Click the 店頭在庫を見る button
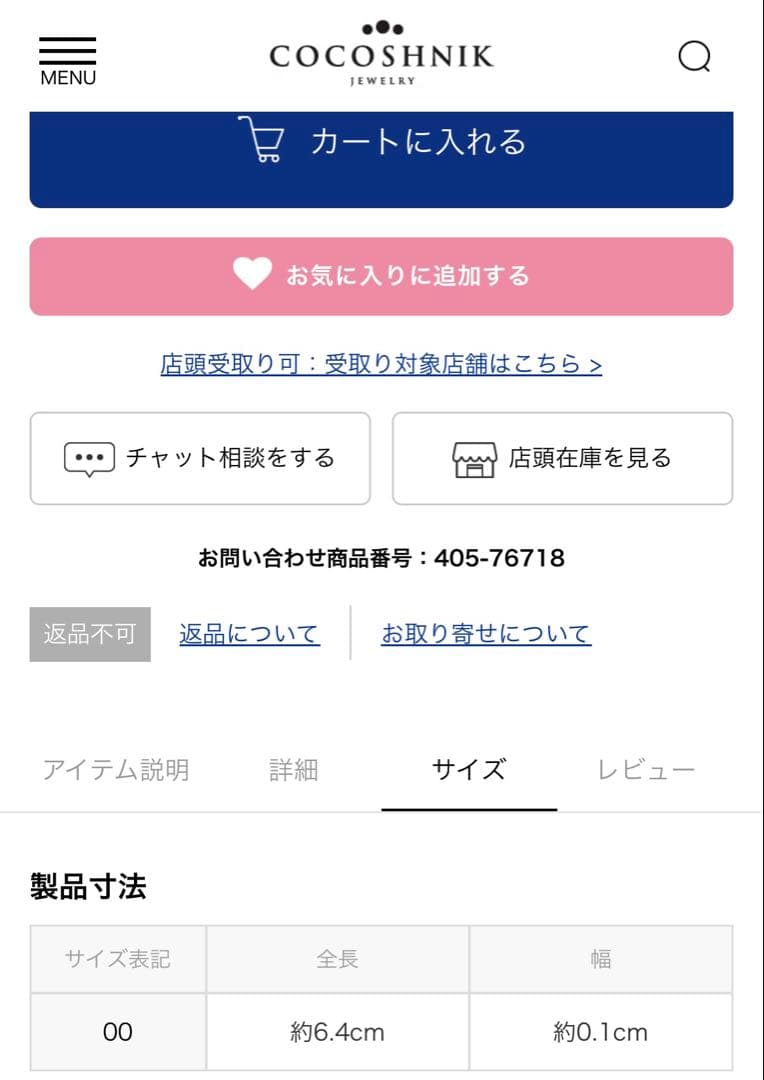This screenshot has width=764, height=1080. pyautogui.click(x=562, y=458)
